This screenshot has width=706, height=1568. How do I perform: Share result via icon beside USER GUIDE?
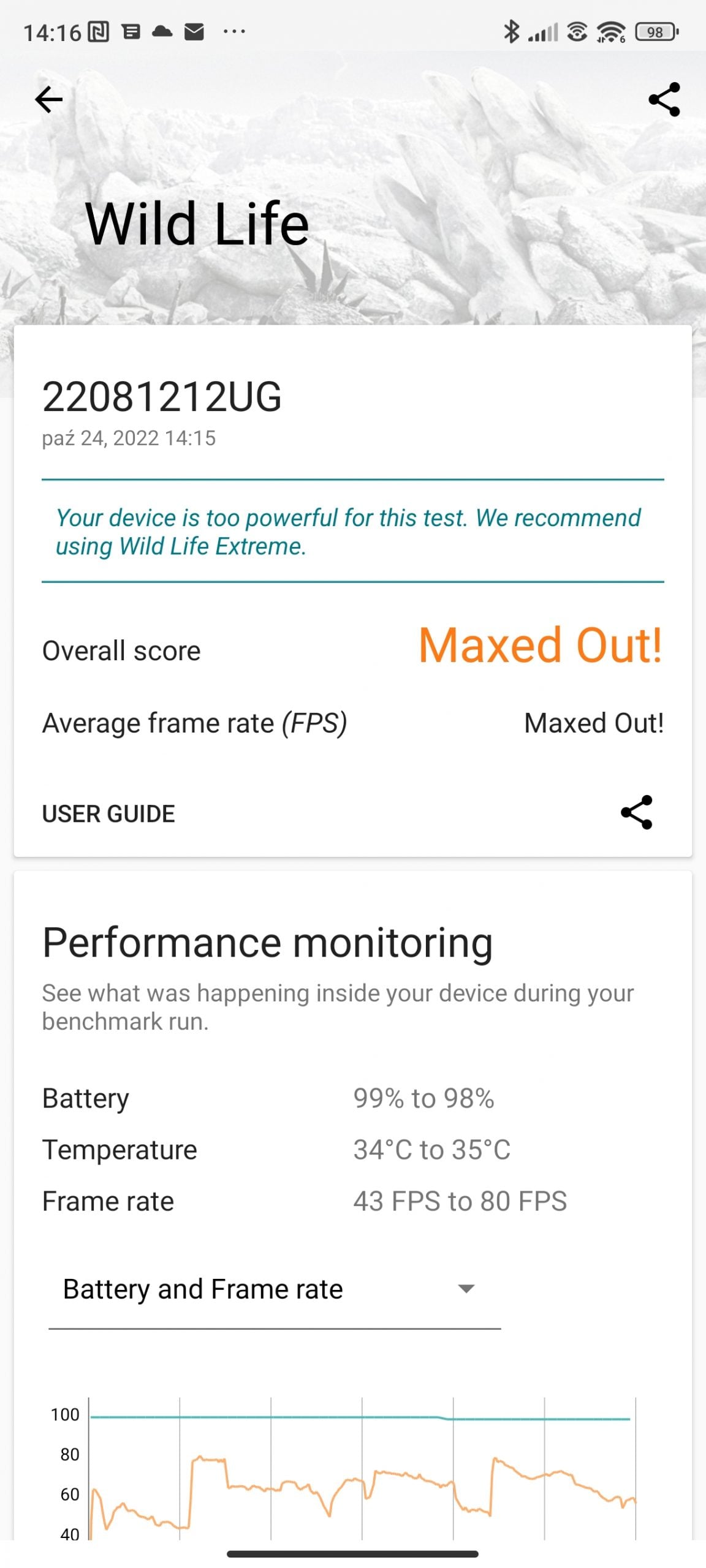(637, 813)
